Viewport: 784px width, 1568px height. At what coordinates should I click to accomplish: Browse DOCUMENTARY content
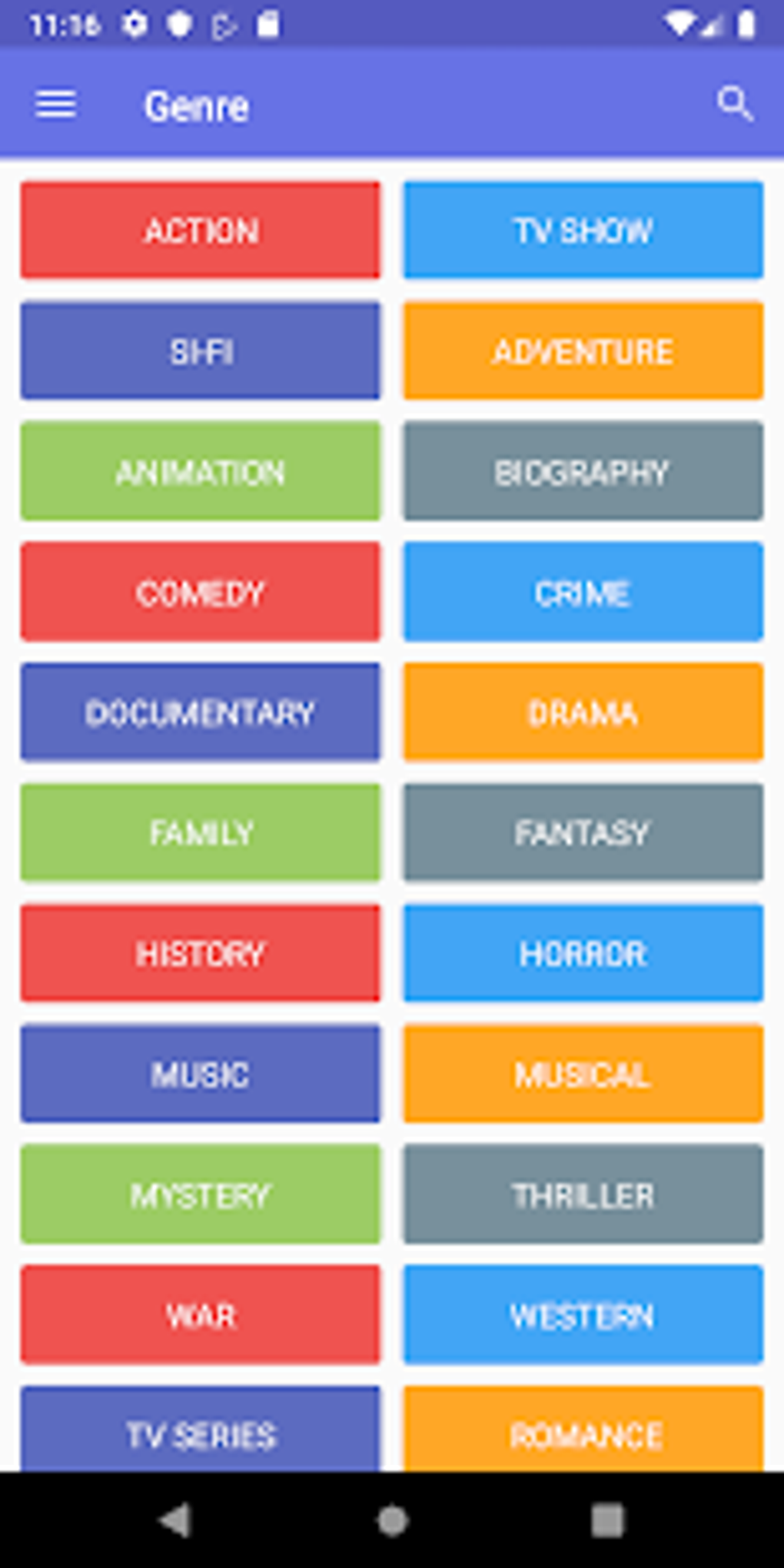point(199,713)
